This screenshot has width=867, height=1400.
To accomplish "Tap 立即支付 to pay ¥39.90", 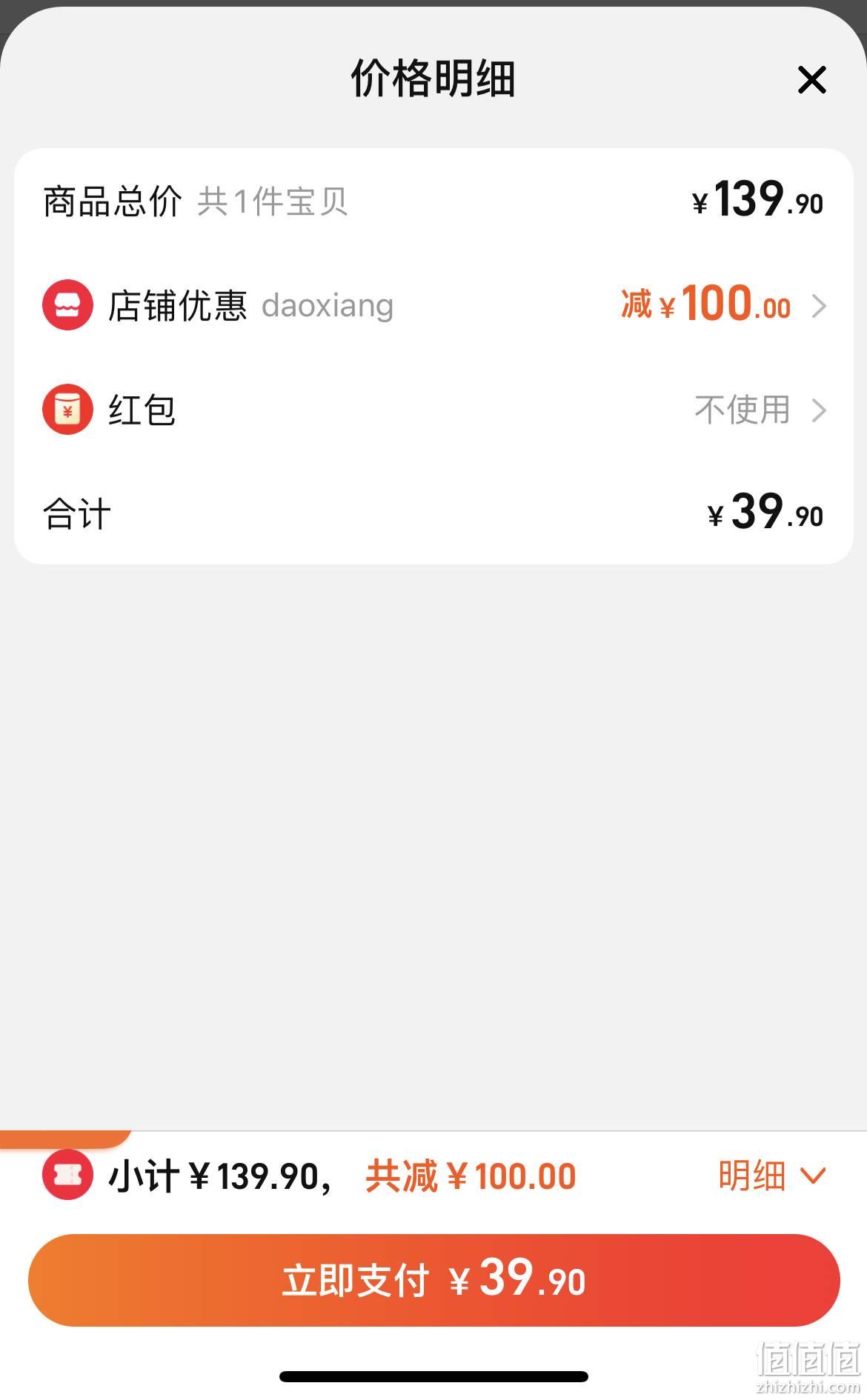I will click(433, 1280).
